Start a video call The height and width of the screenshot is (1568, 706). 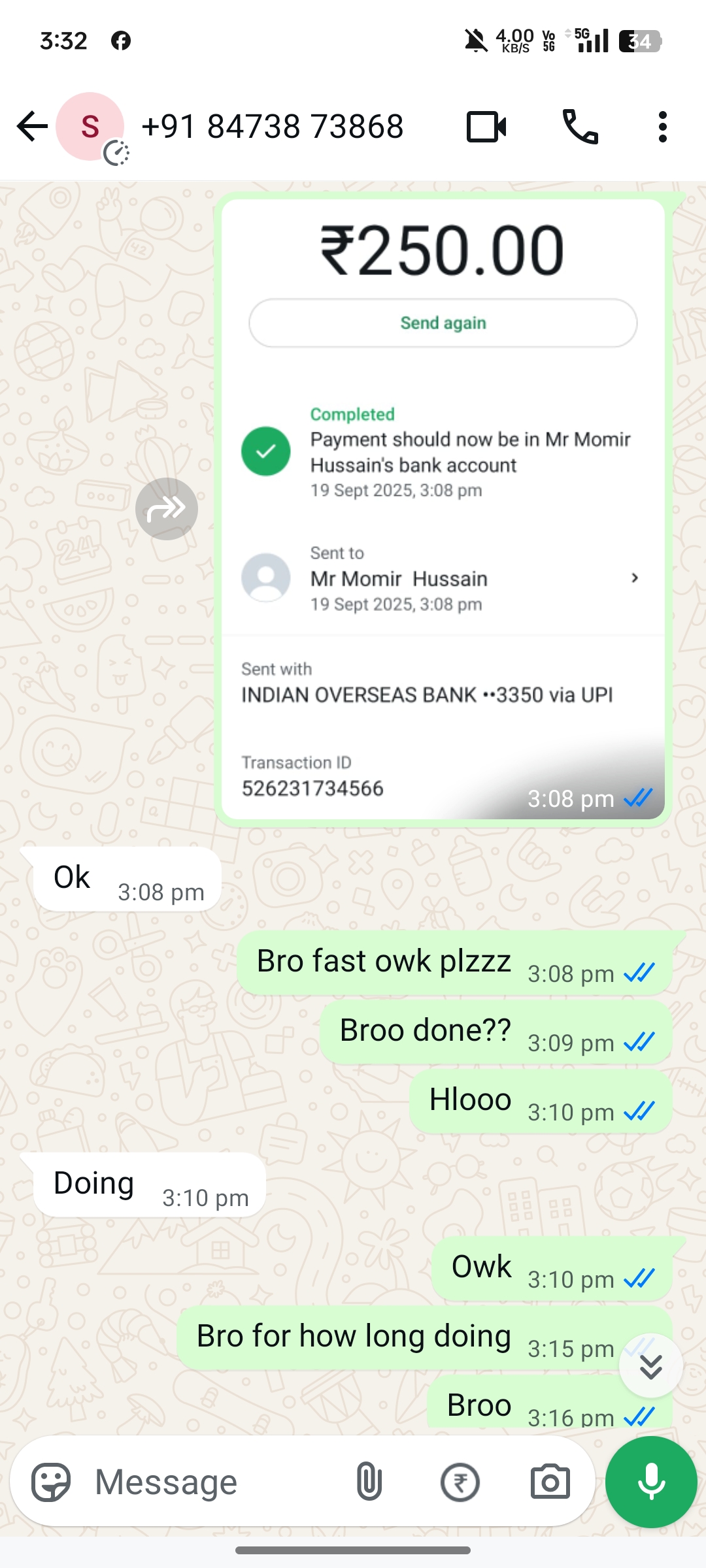[x=486, y=126]
